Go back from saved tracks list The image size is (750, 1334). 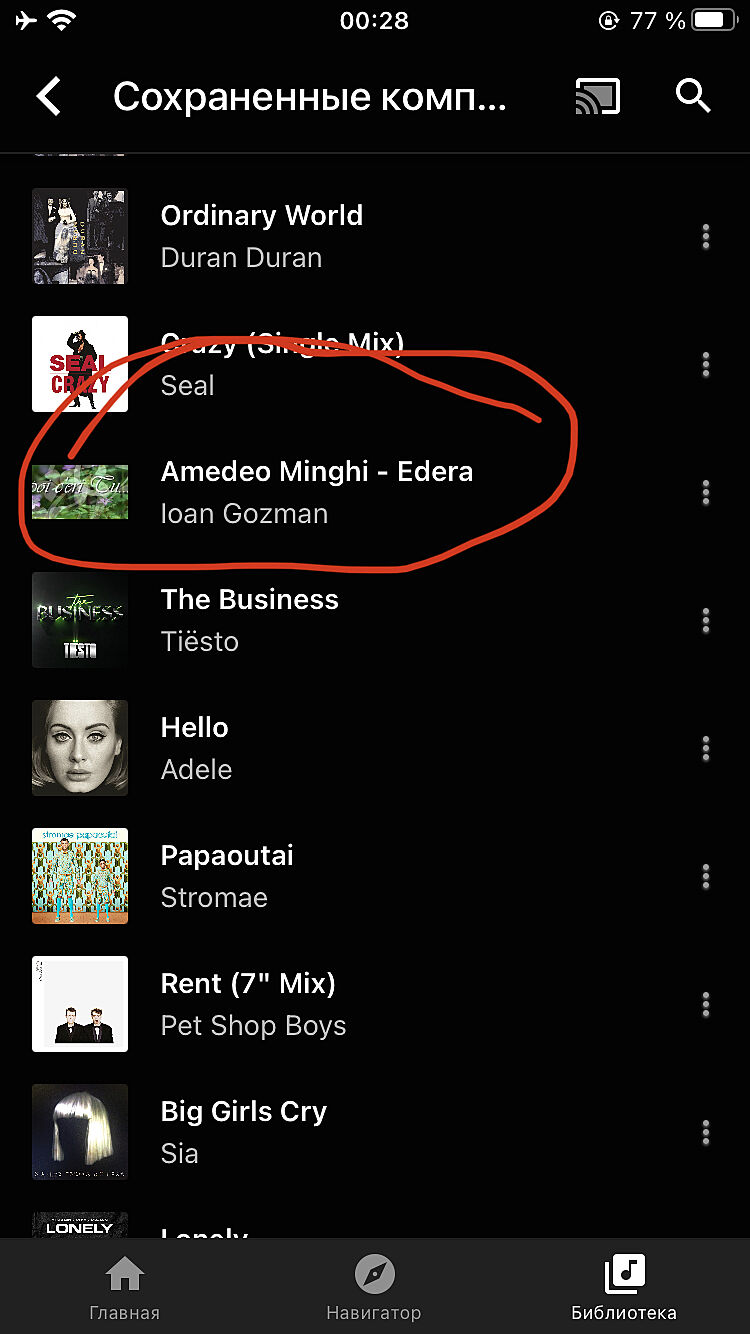point(48,97)
